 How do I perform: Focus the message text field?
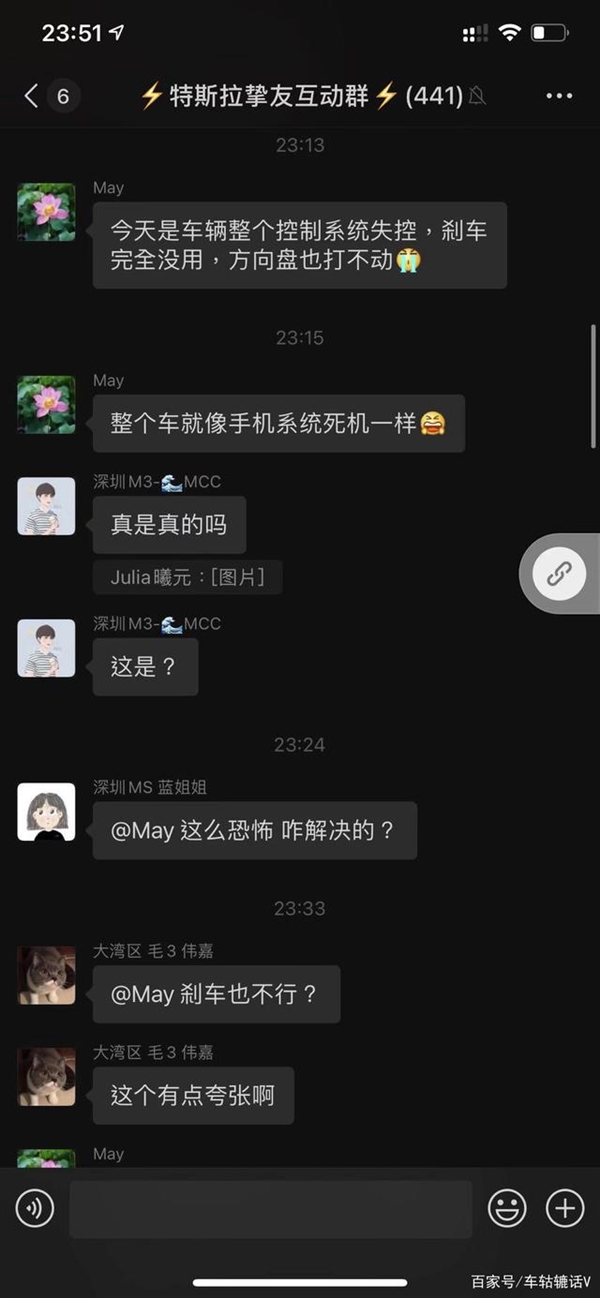(x=270, y=1209)
